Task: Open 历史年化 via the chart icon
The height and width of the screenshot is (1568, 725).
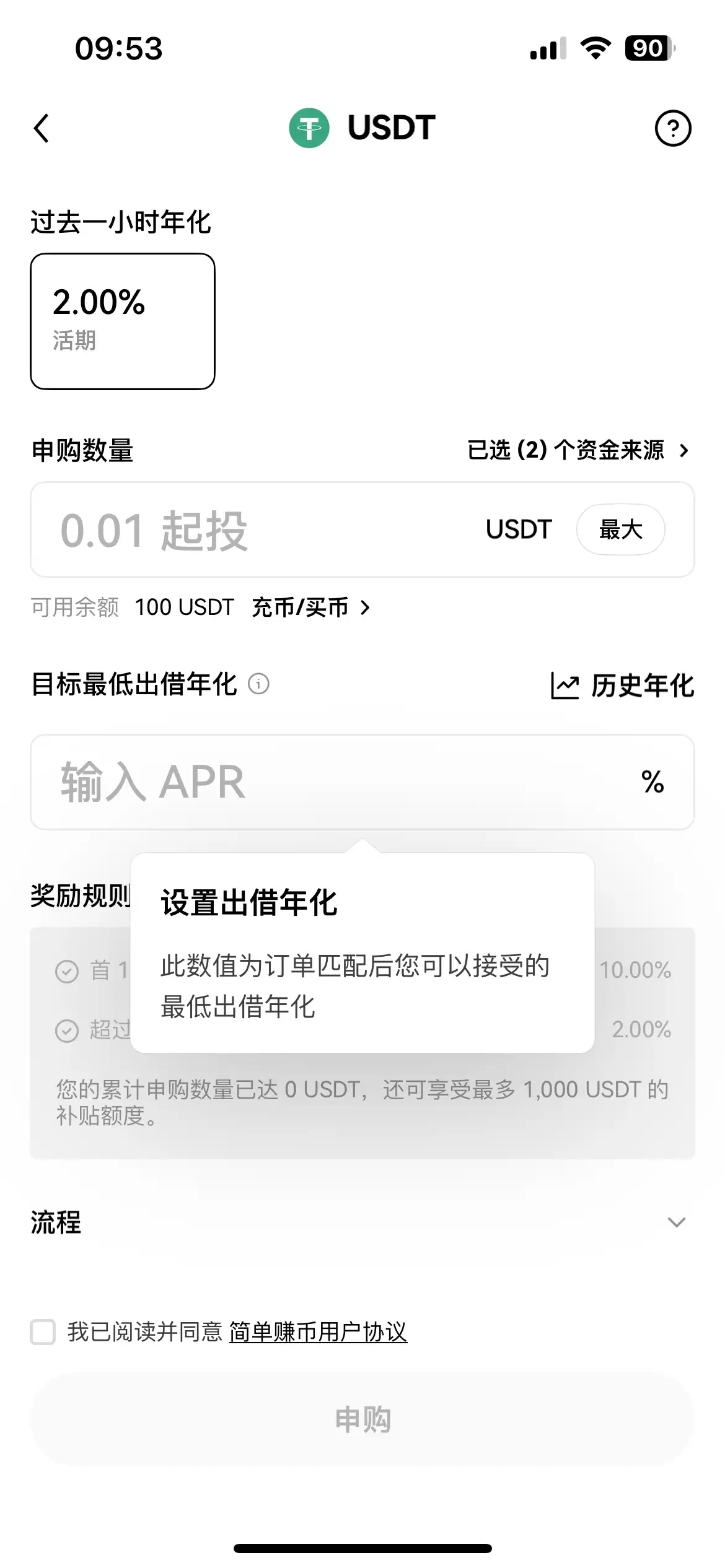Action: 563,686
